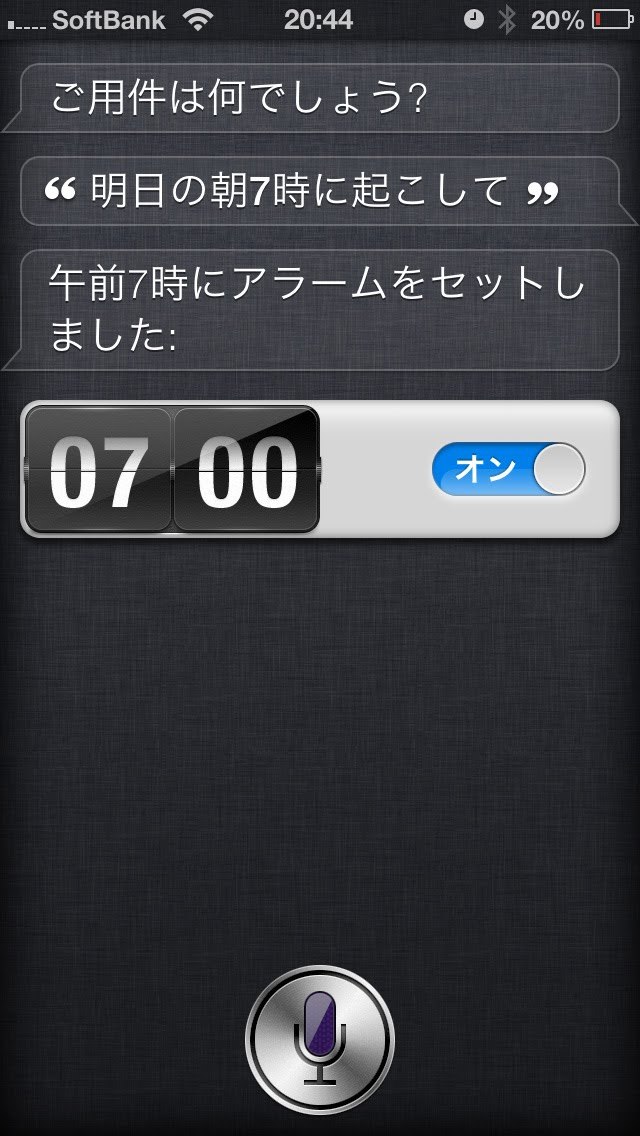
Task: Turn off the 07:00 alarm switch
Action: tap(508, 470)
